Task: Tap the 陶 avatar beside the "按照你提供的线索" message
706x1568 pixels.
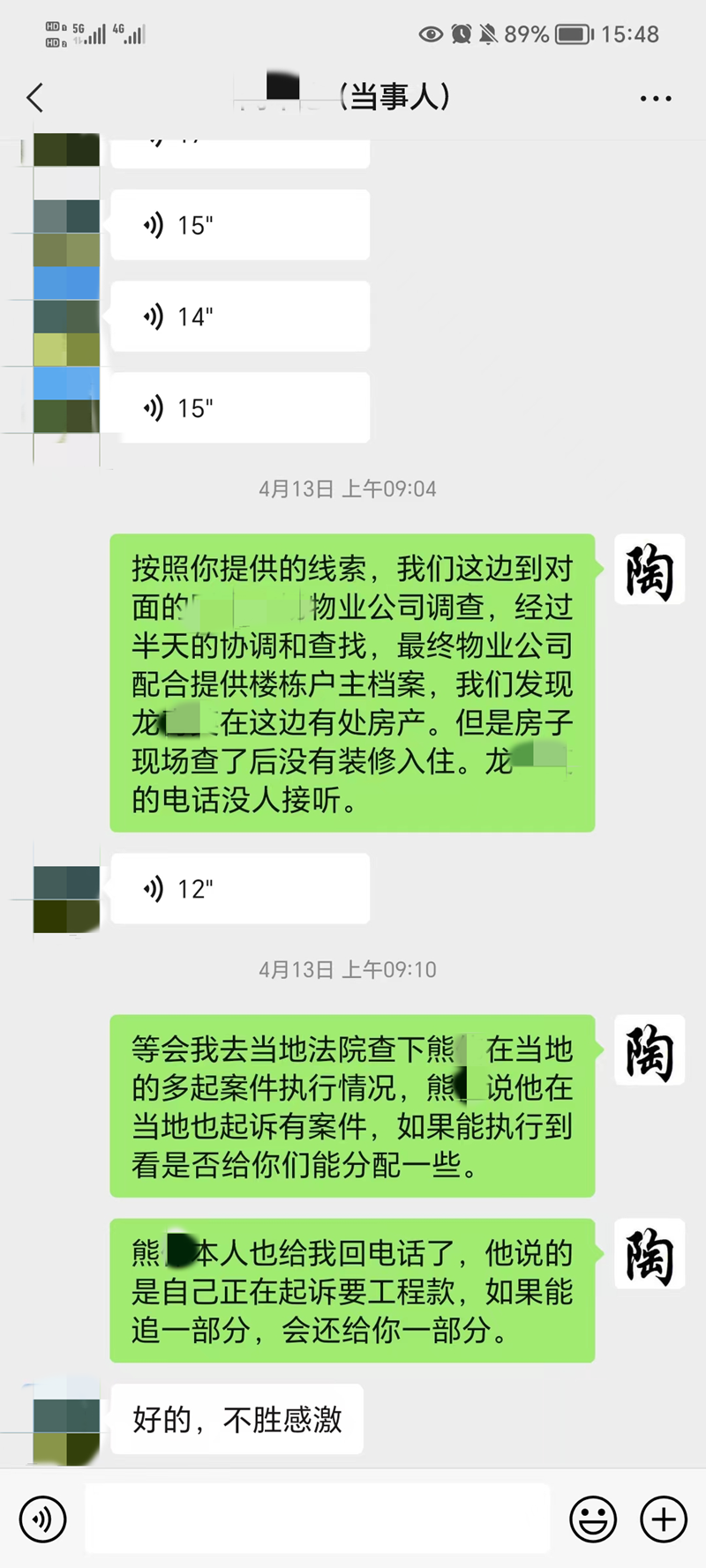Action: (x=650, y=570)
